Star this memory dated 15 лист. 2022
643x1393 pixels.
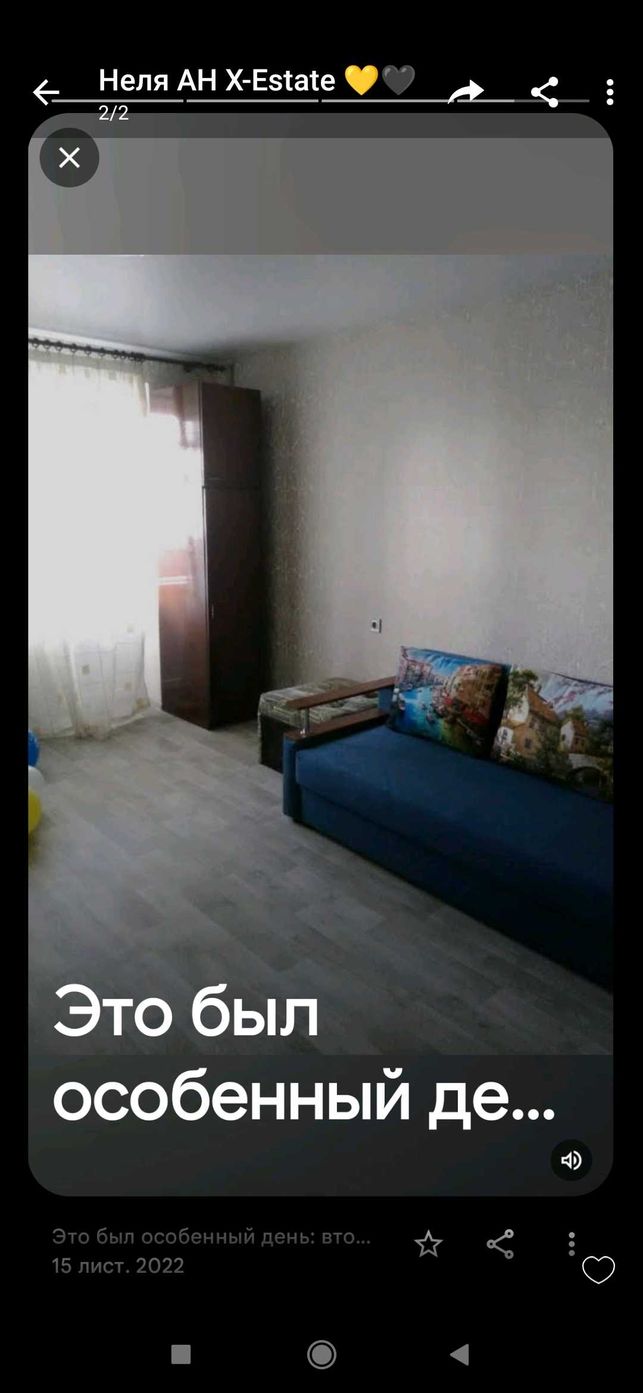tap(428, 1244)
